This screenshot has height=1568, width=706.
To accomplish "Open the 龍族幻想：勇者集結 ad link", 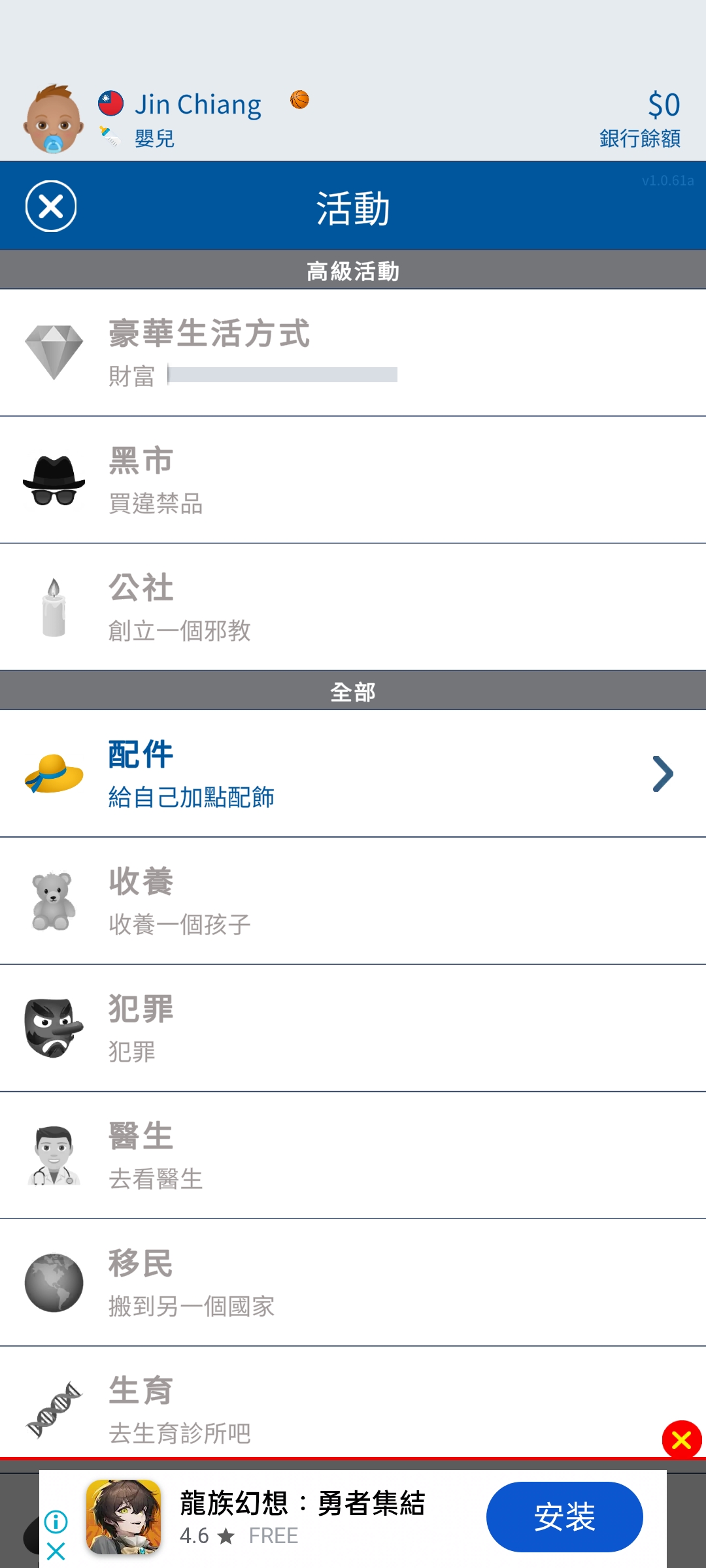I will pos(302,1508).
